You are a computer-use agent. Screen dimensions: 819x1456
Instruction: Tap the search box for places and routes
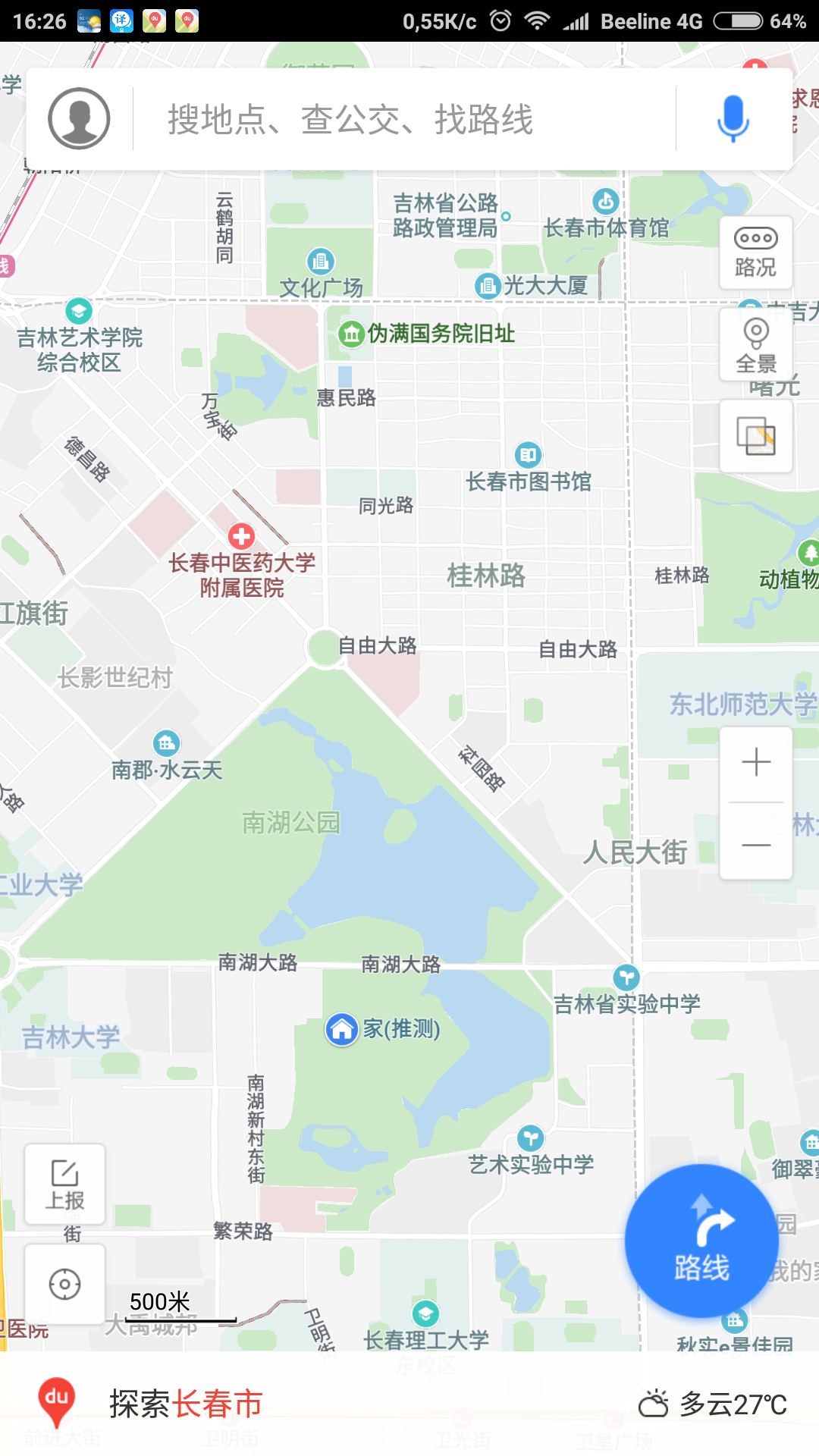point(404,119)
